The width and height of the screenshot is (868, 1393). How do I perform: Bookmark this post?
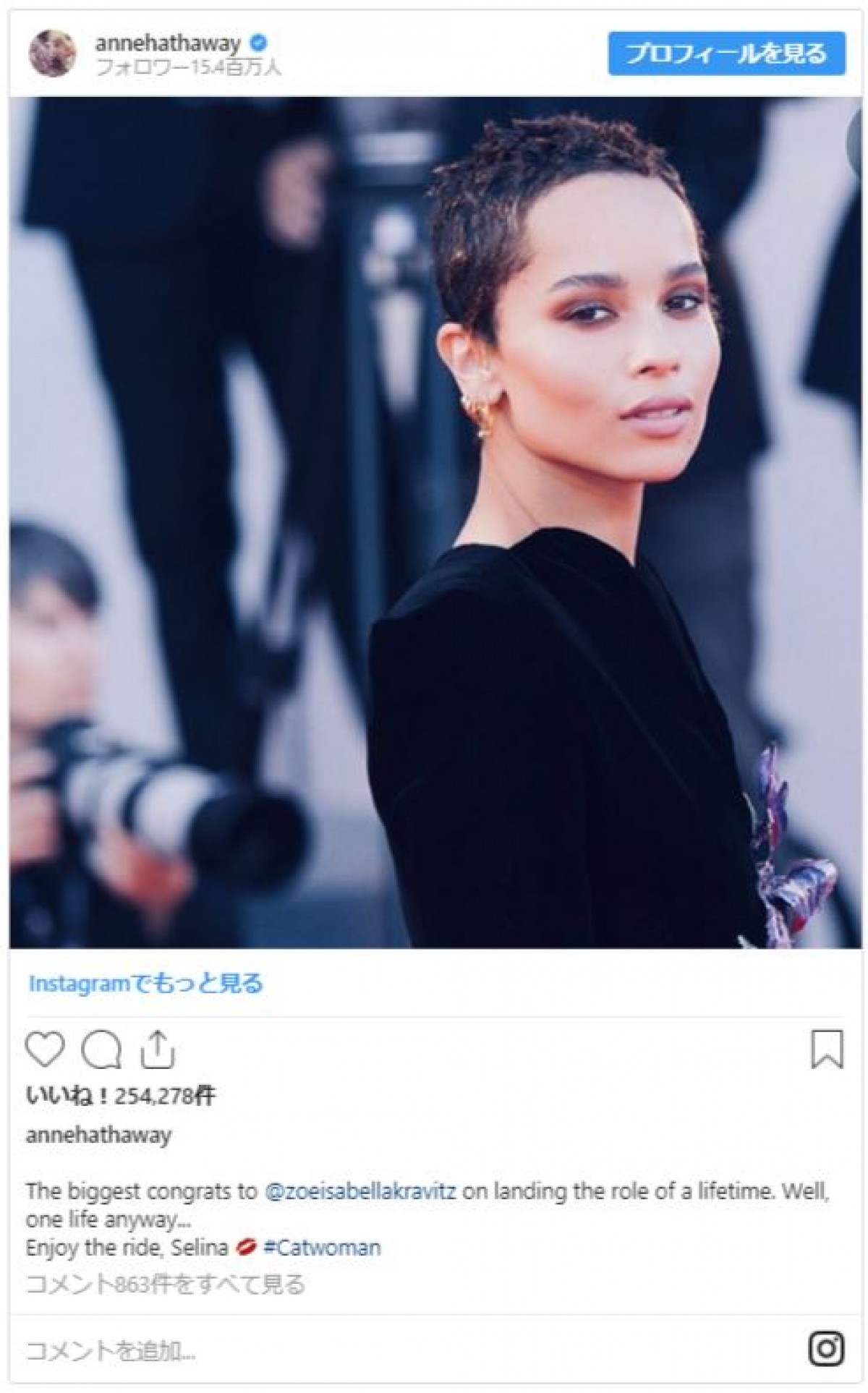pos(827,1049)
